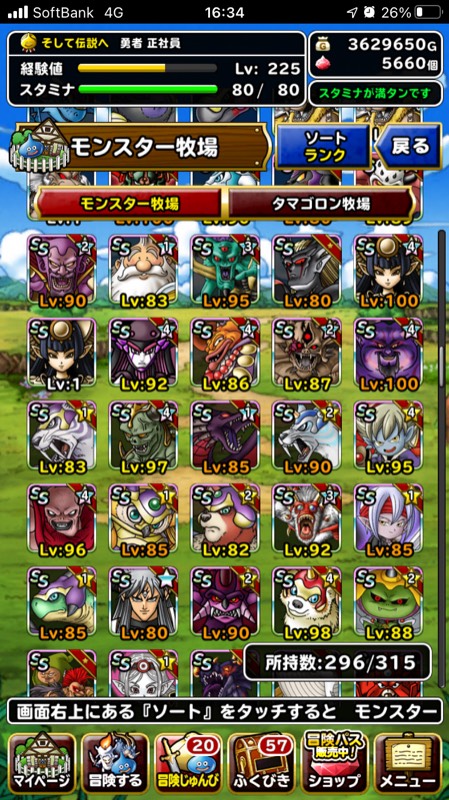Select the brown bear monster Lv:82
This screenshot has width=449, height=800.
click(x=225, y=521)
